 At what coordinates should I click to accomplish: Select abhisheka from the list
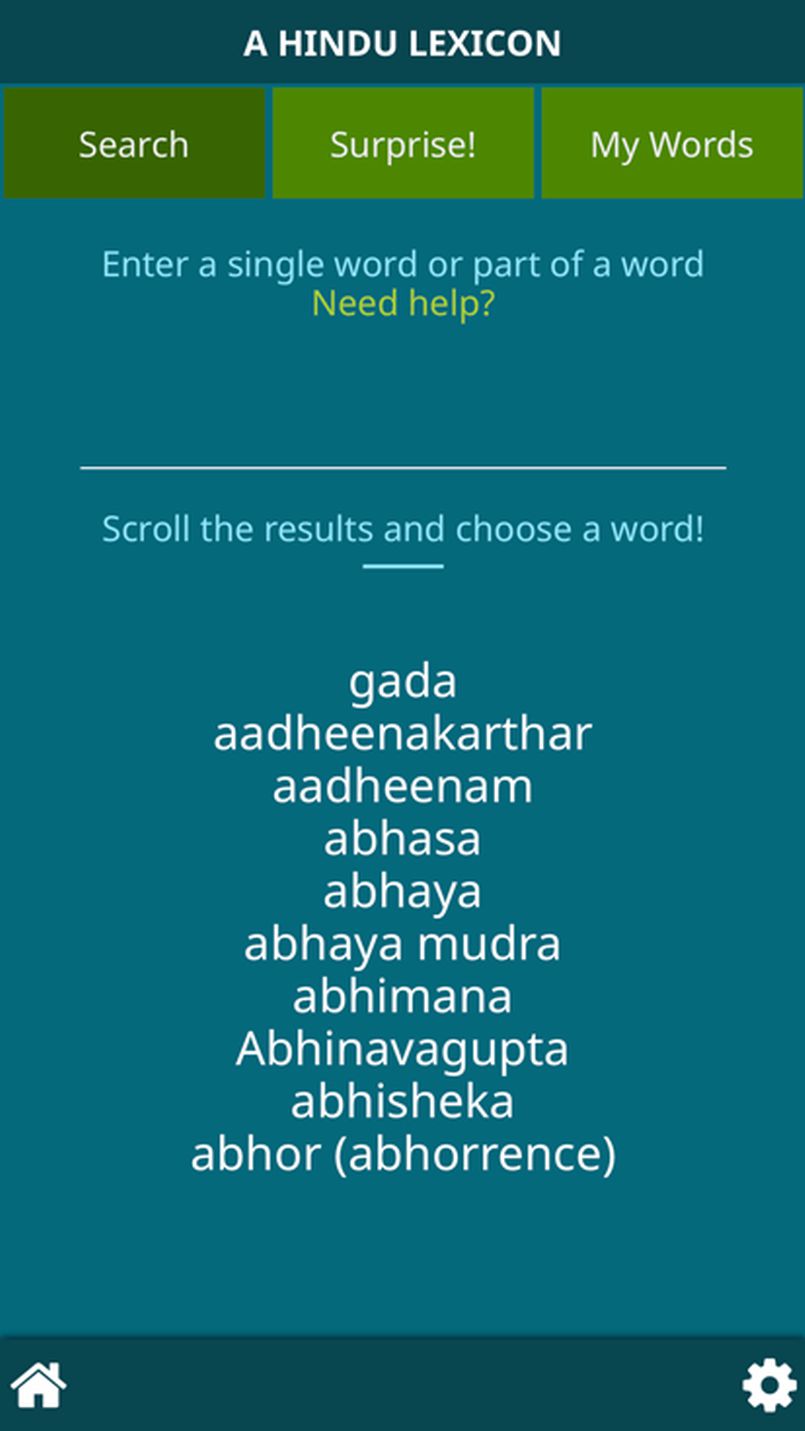[x=403, y=1101]
